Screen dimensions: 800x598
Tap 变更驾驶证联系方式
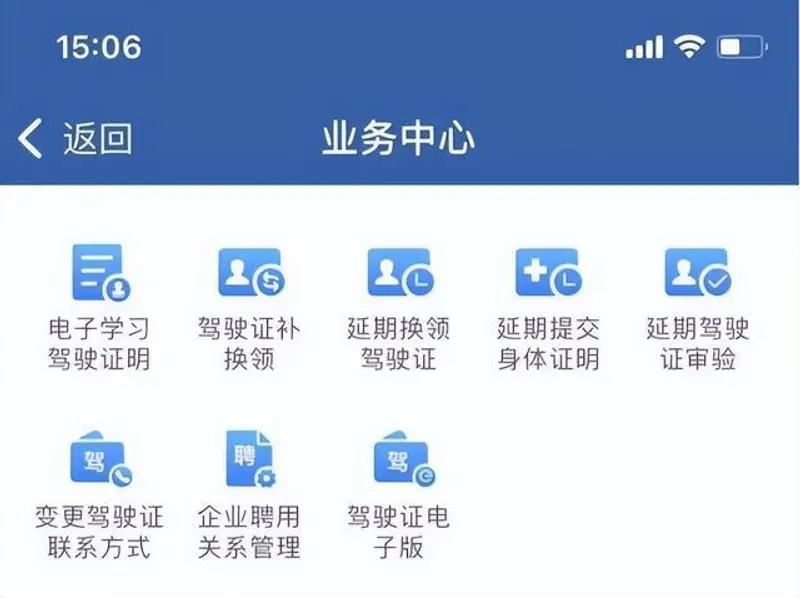click(100, 463)
